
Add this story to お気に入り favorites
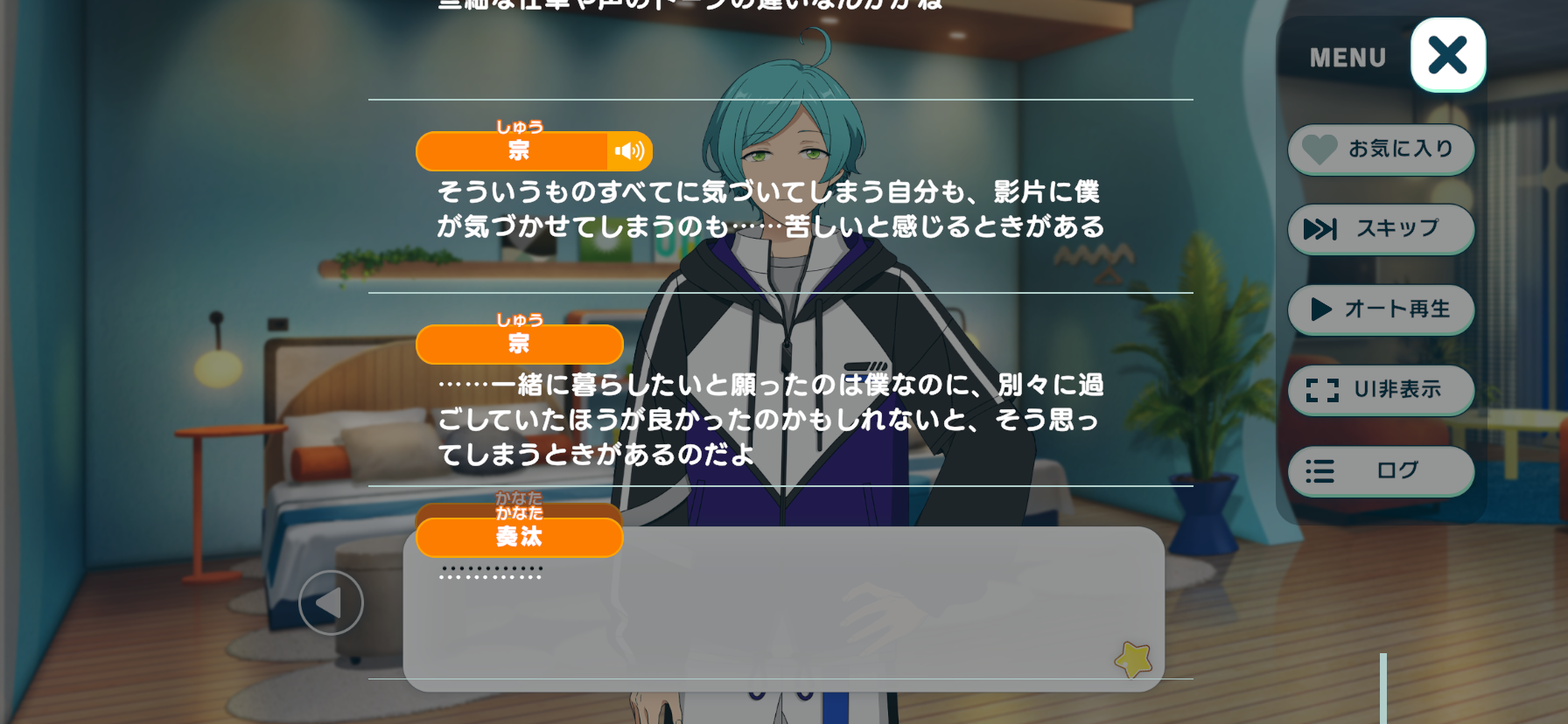(x=1380, y=150)
